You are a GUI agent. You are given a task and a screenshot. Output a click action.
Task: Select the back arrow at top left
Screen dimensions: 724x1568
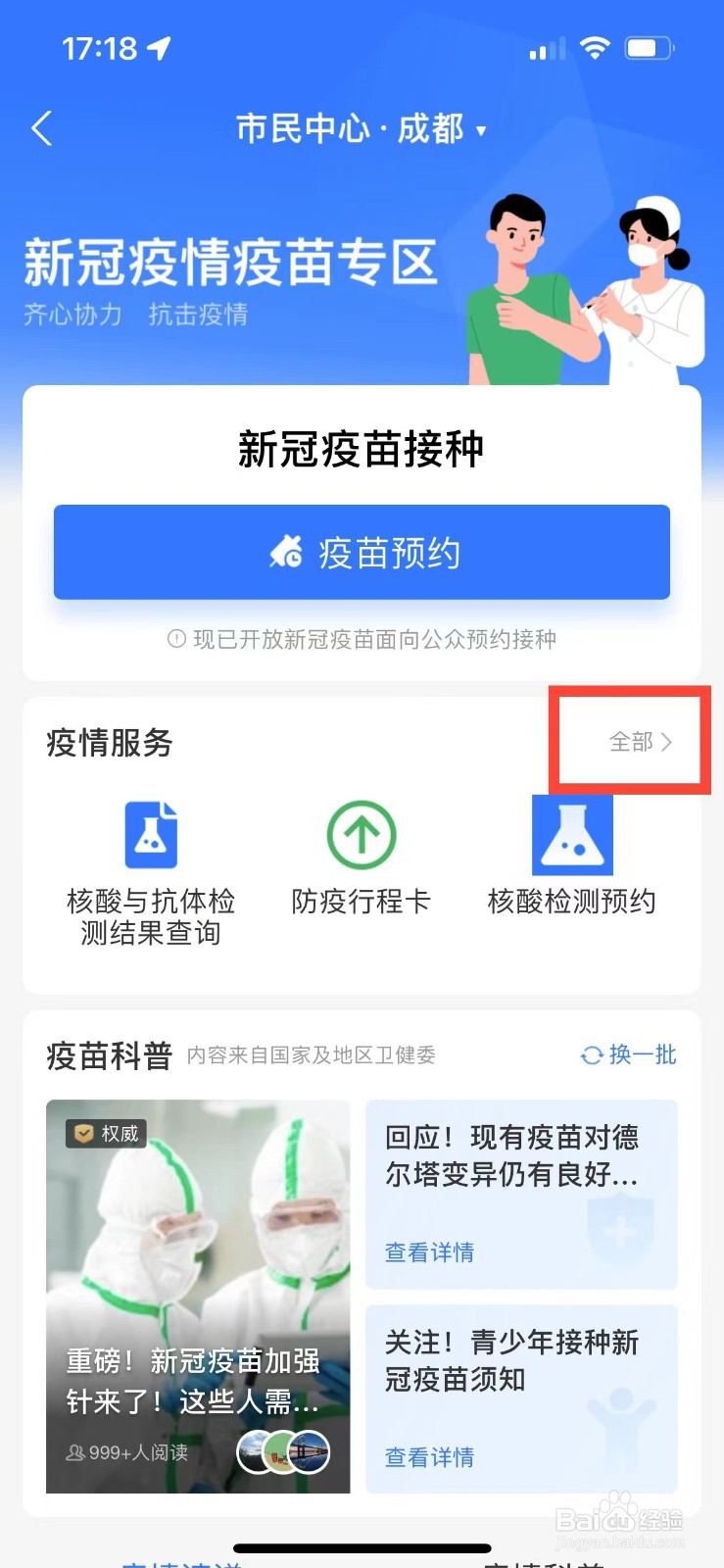coord(41,128)
